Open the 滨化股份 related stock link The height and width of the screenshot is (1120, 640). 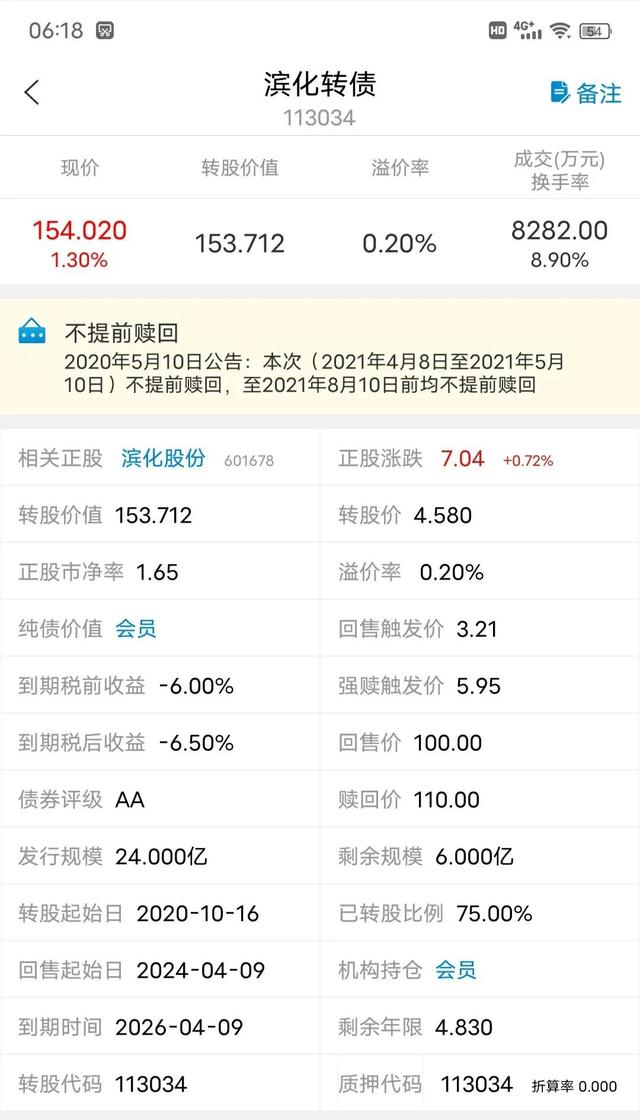pos(163,459)
